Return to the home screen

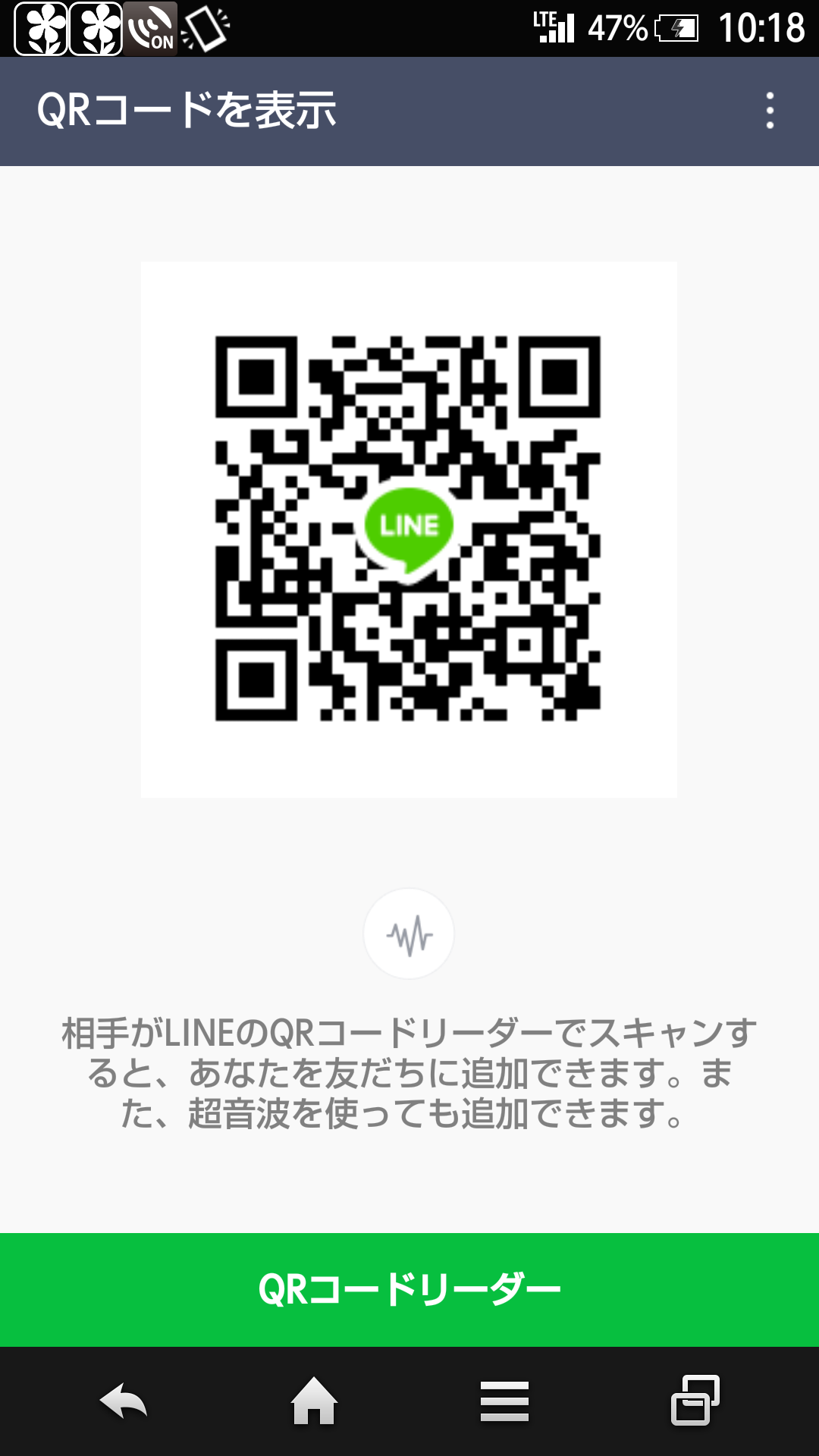(x=315, y=1401)
